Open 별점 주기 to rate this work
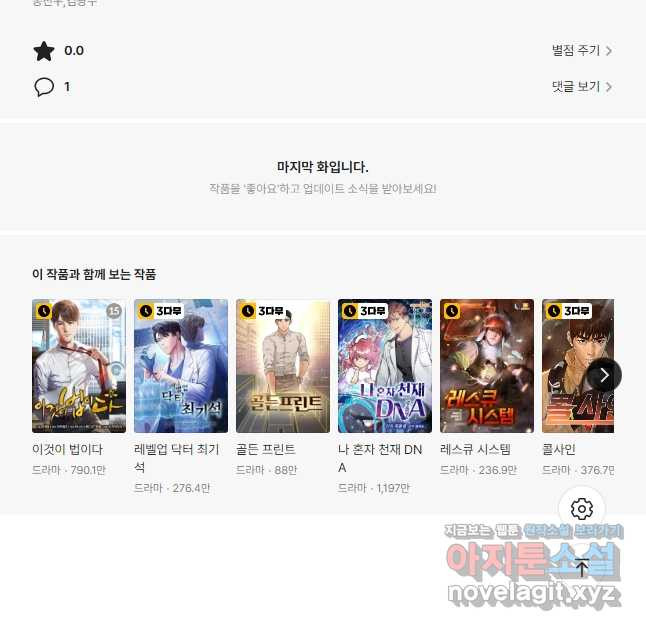646x631 pixels. pyautogui.click(x=581, y=51)
